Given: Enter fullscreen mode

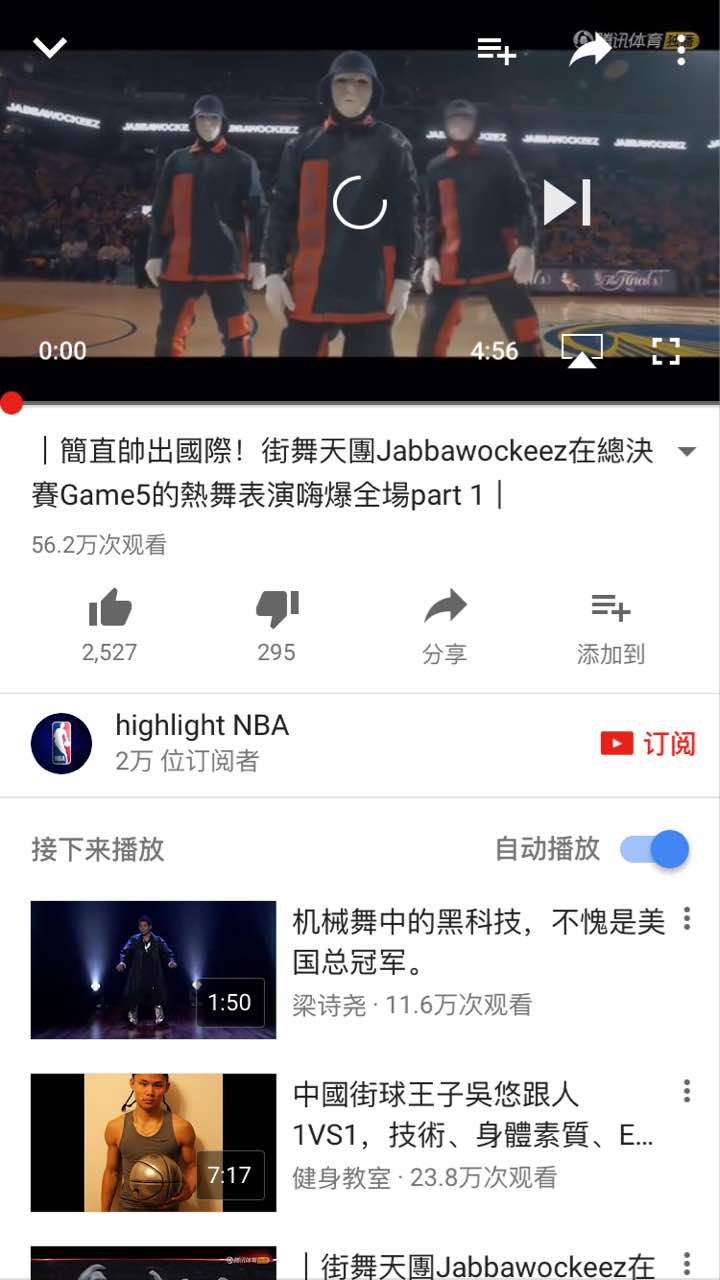Looking at the screenshot, I should pos(666,351).
